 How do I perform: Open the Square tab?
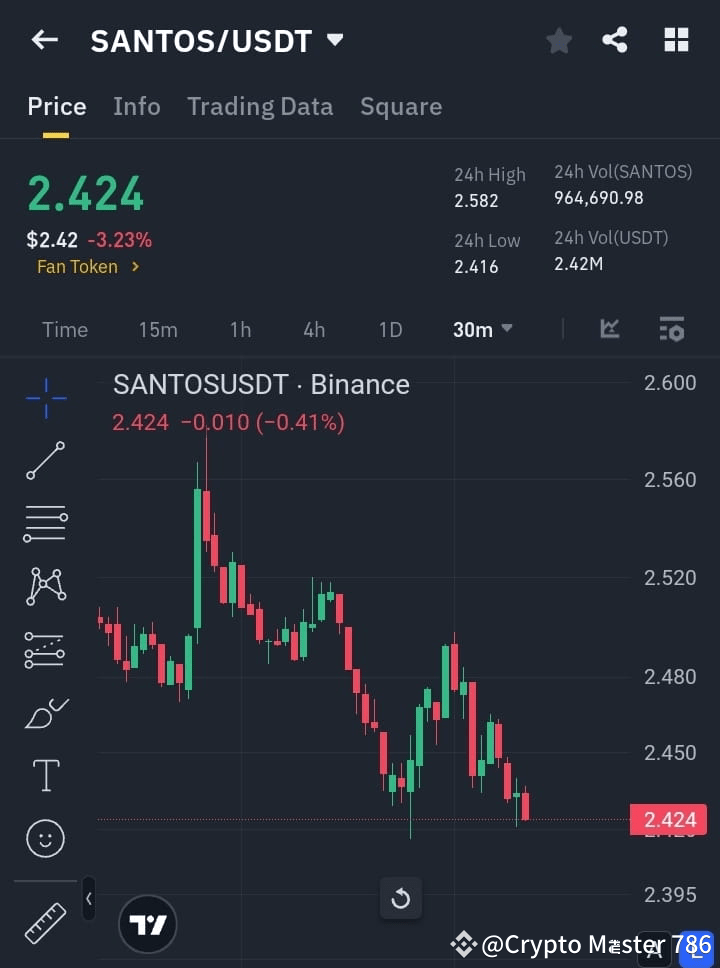click(401, 106)
